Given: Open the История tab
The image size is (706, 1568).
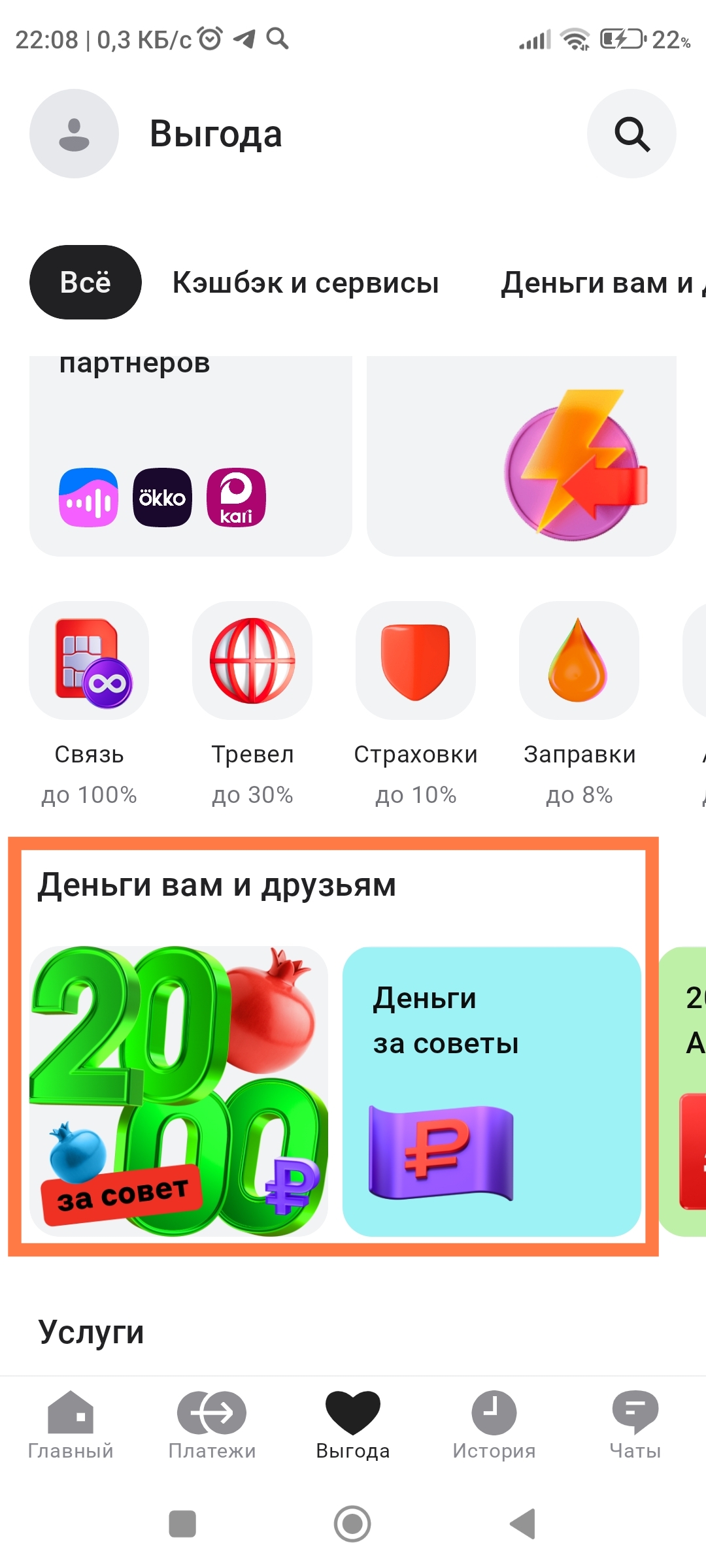Looking at the screenshot, I should tap(494, 1426).
